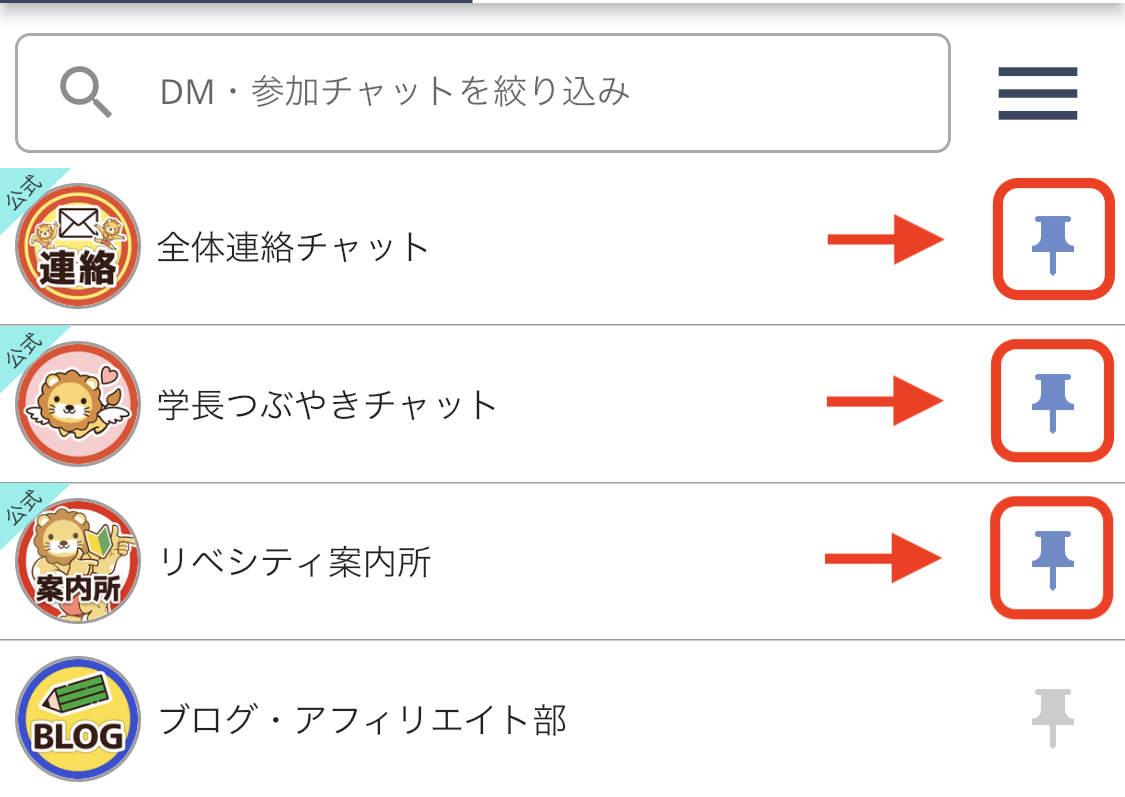Unpin the リベシティ案内所 chat
Viewport: 1125px width, 797px height.
[x=1052, y=558]
